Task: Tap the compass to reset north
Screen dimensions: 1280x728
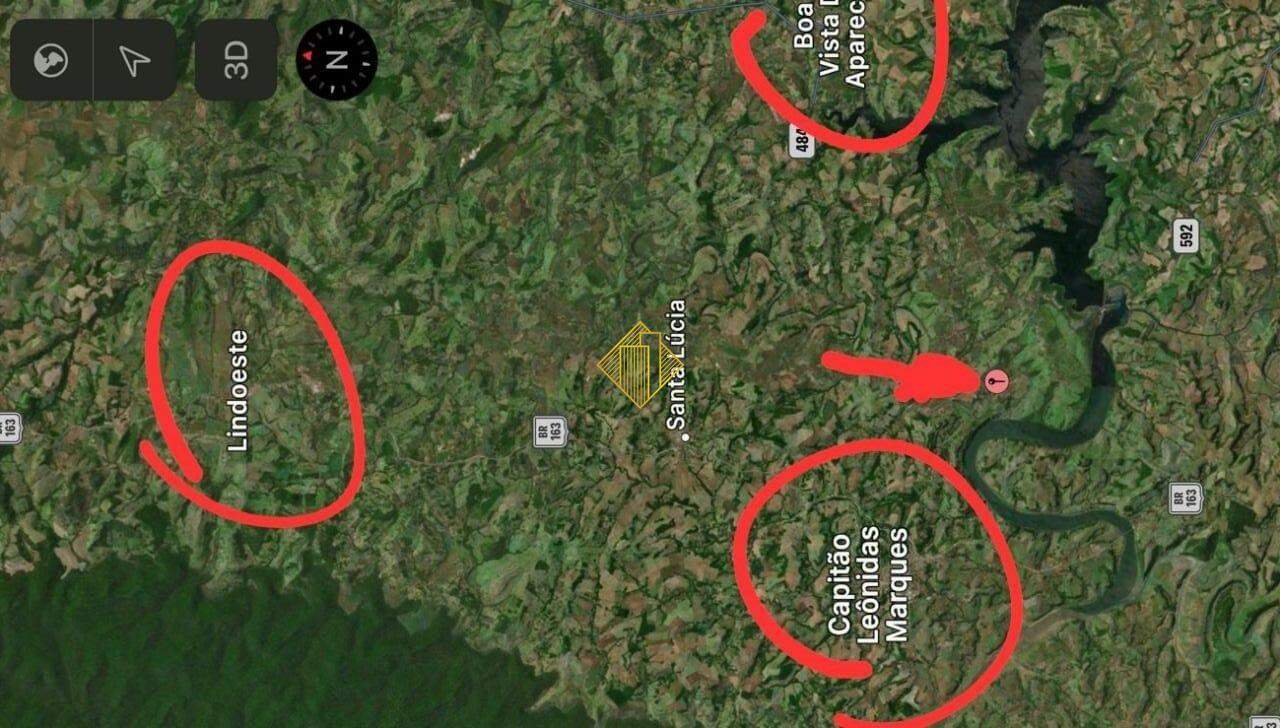Action: pyautogui.click(x=337, y=60)
